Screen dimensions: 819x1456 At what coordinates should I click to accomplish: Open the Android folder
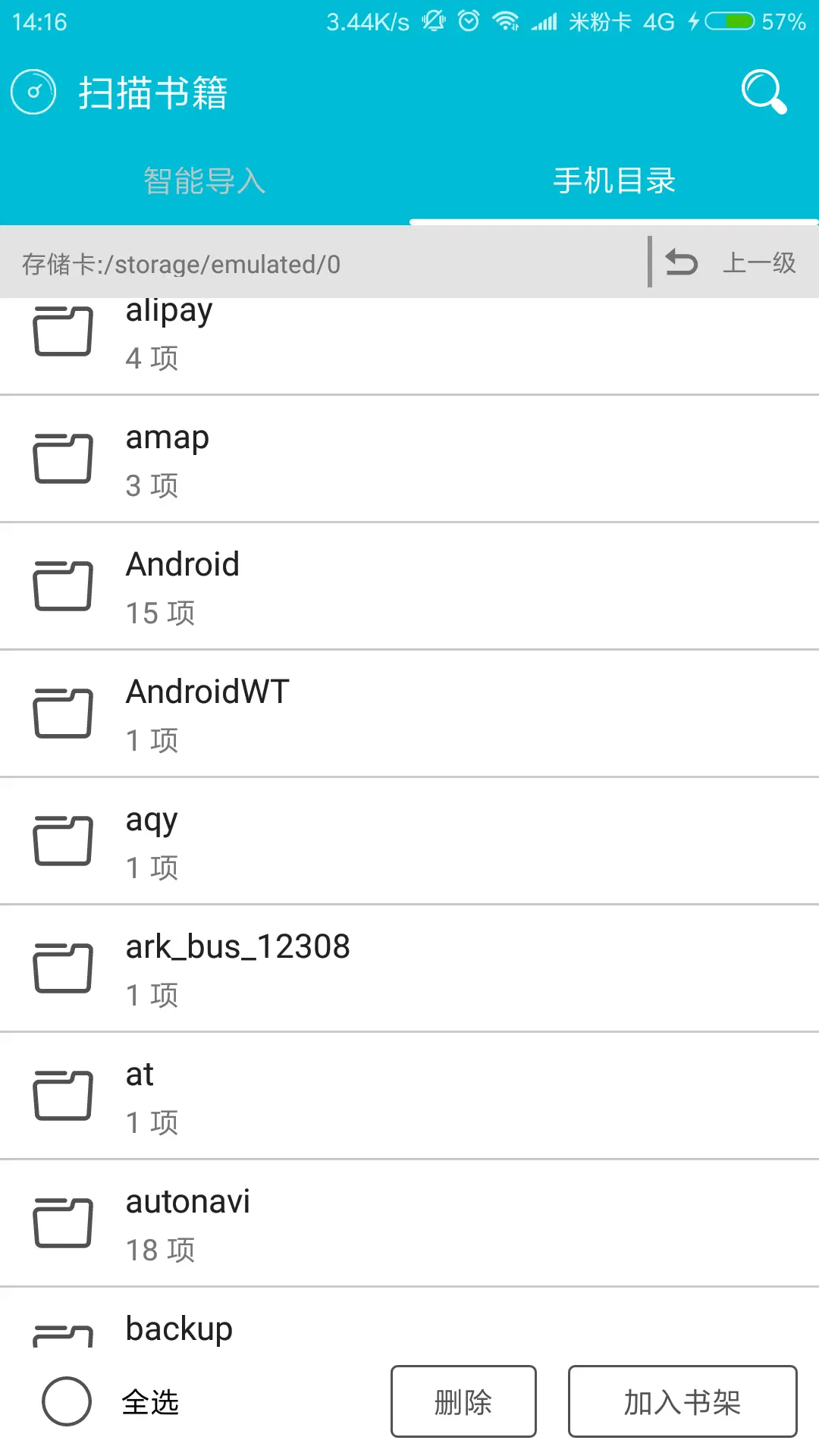pos(409,586)
